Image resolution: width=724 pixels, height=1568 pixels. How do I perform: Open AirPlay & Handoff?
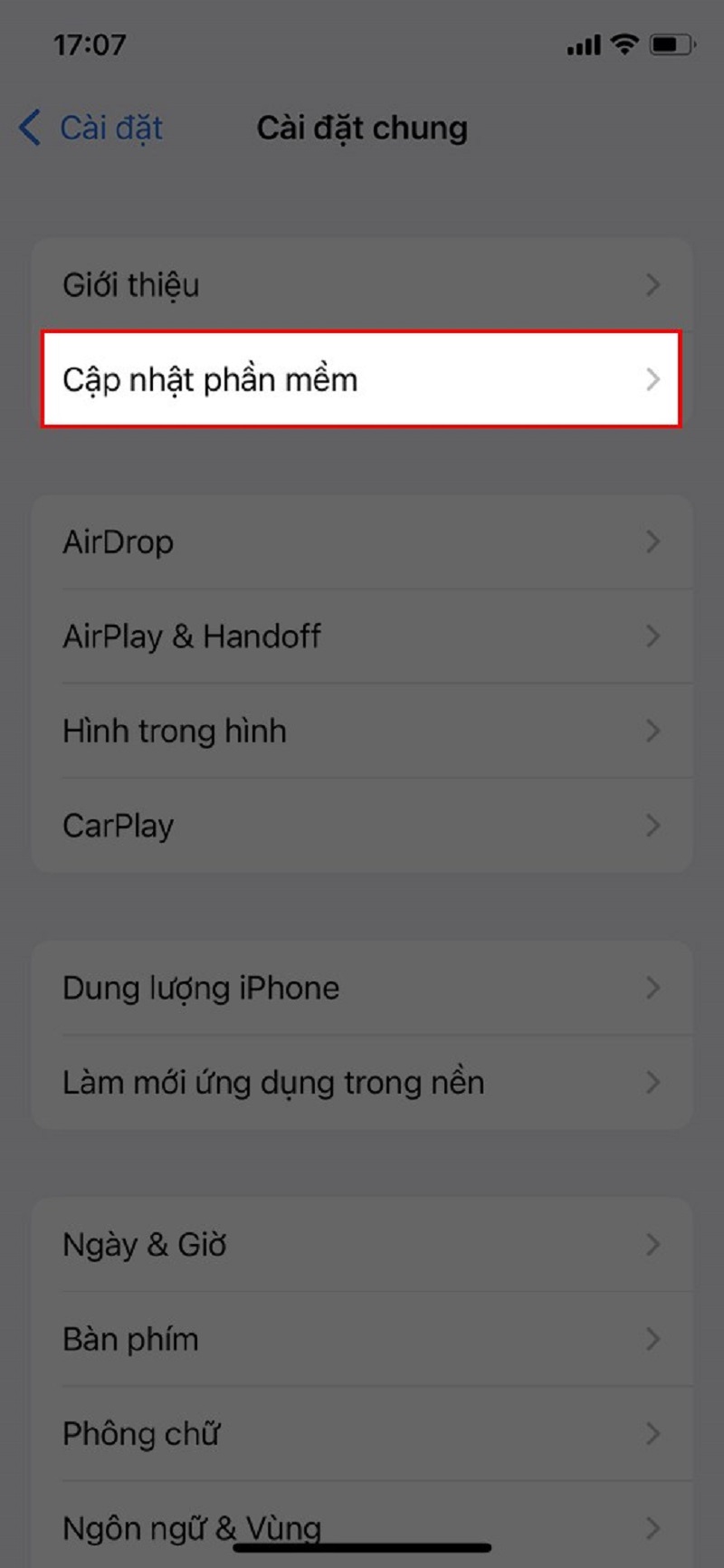362,636
